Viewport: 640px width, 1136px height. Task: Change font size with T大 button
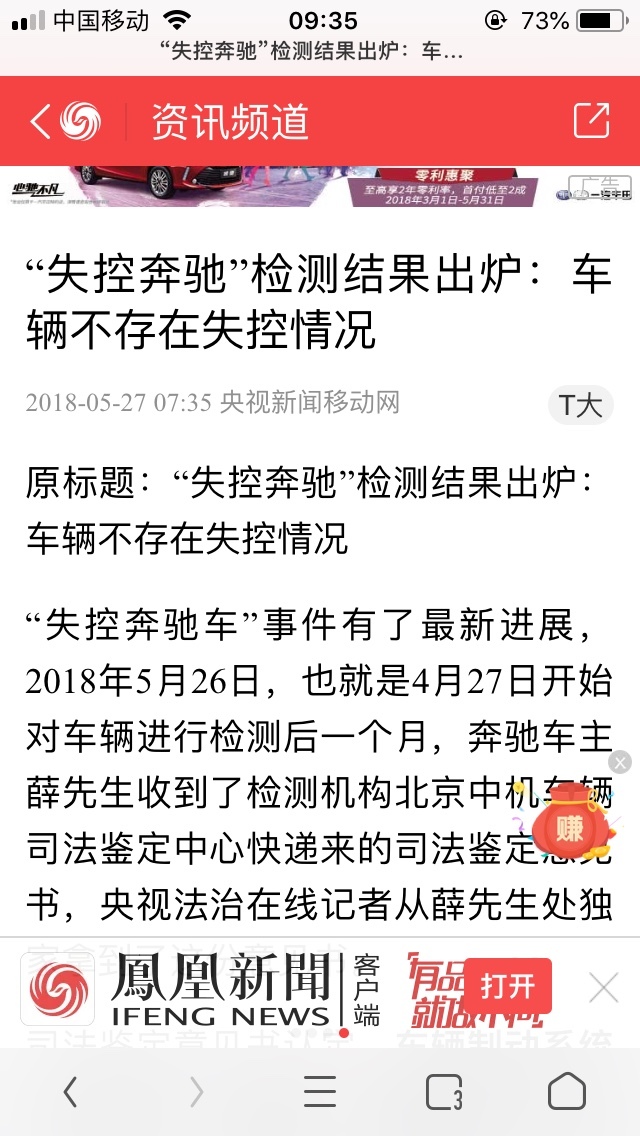[581, 405]
